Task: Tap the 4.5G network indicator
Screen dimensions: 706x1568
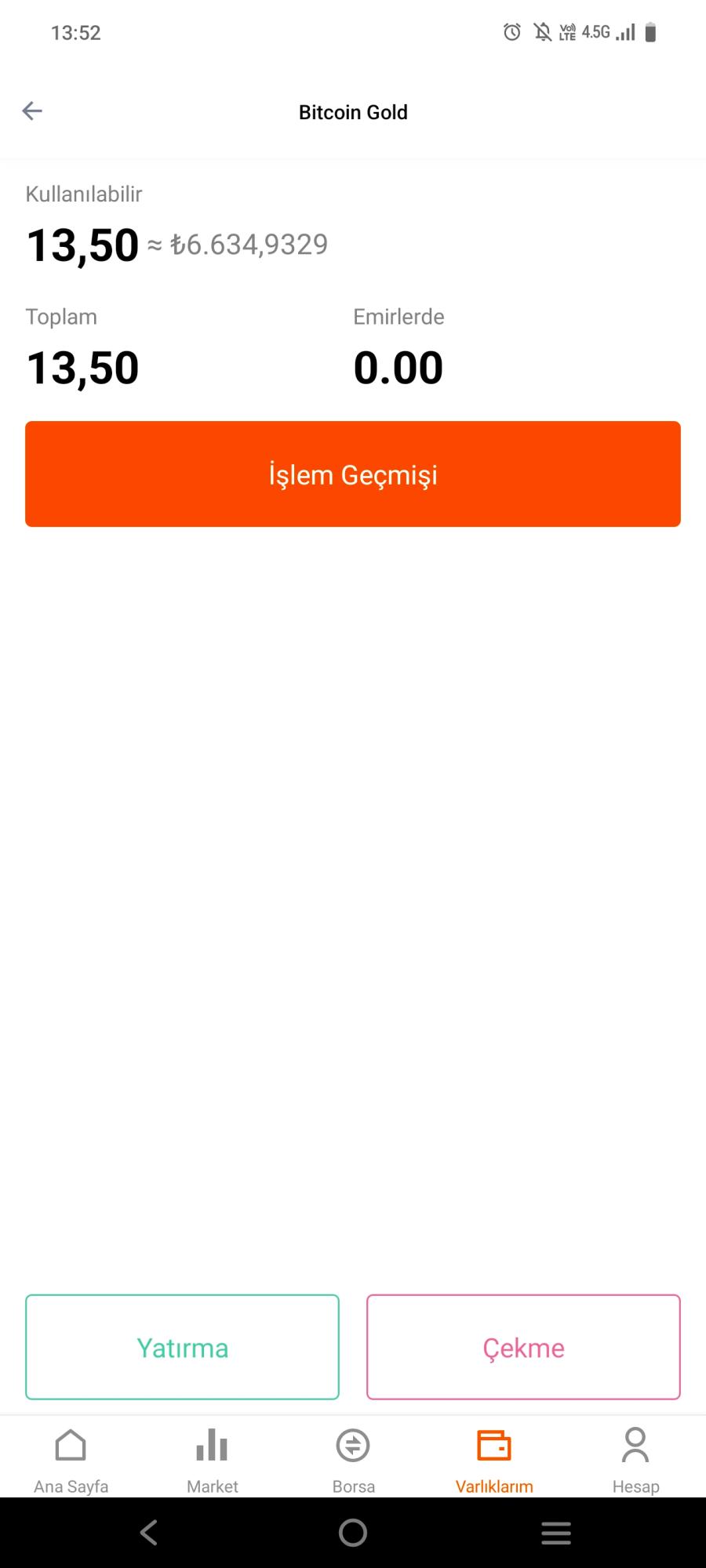Action: (x=598, y=31)
